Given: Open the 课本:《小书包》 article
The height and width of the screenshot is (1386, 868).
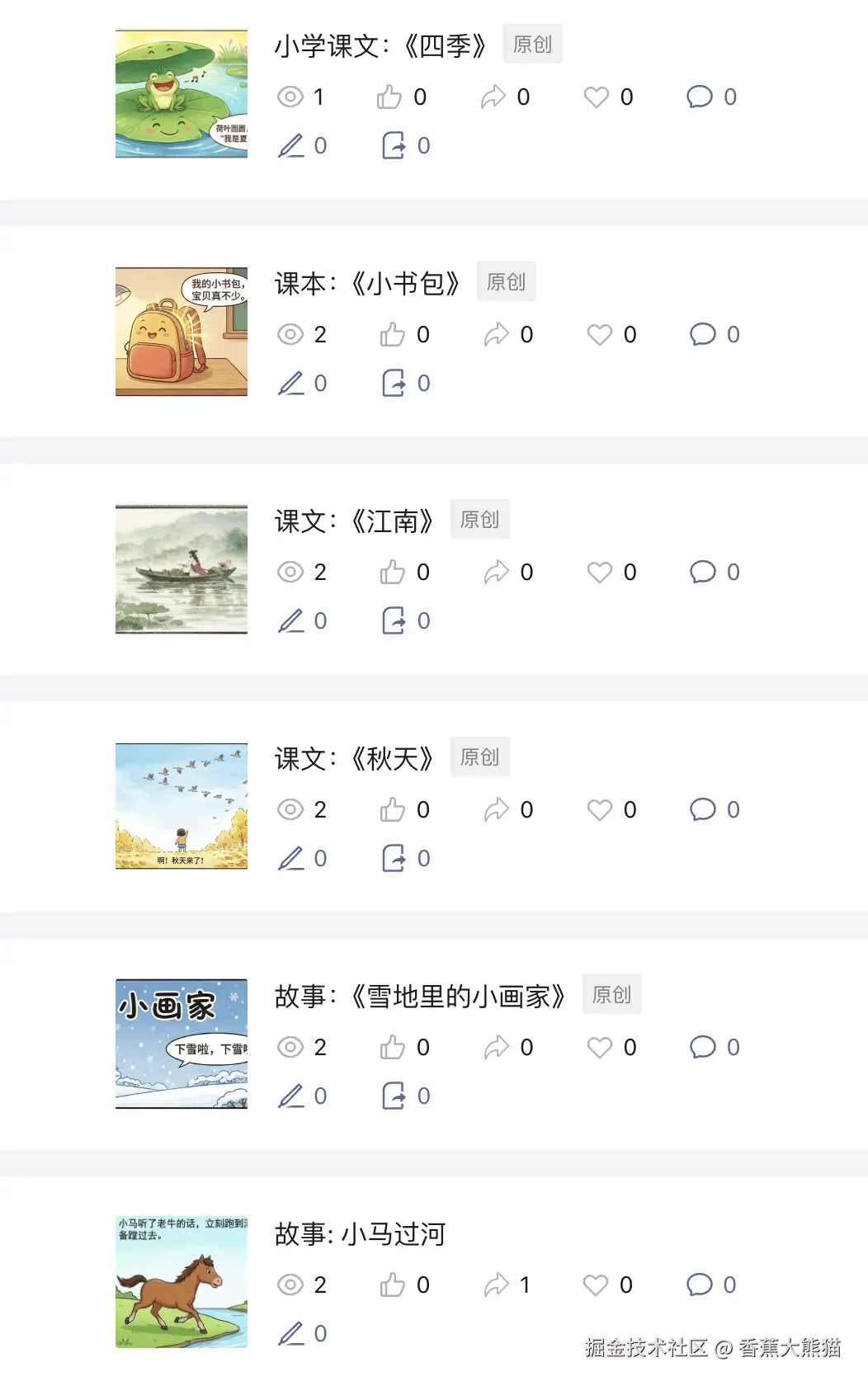Looking at the screenshot, I should (x=367, y=283).
